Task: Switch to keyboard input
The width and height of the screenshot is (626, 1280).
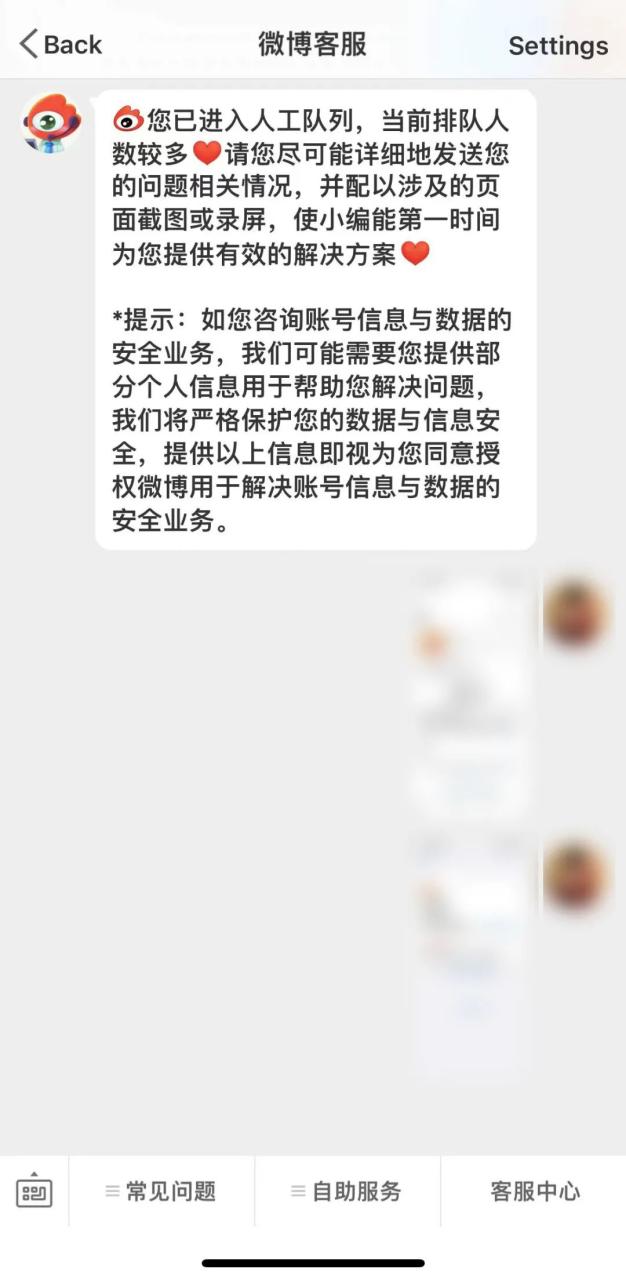Action: tap(34, 1191)
